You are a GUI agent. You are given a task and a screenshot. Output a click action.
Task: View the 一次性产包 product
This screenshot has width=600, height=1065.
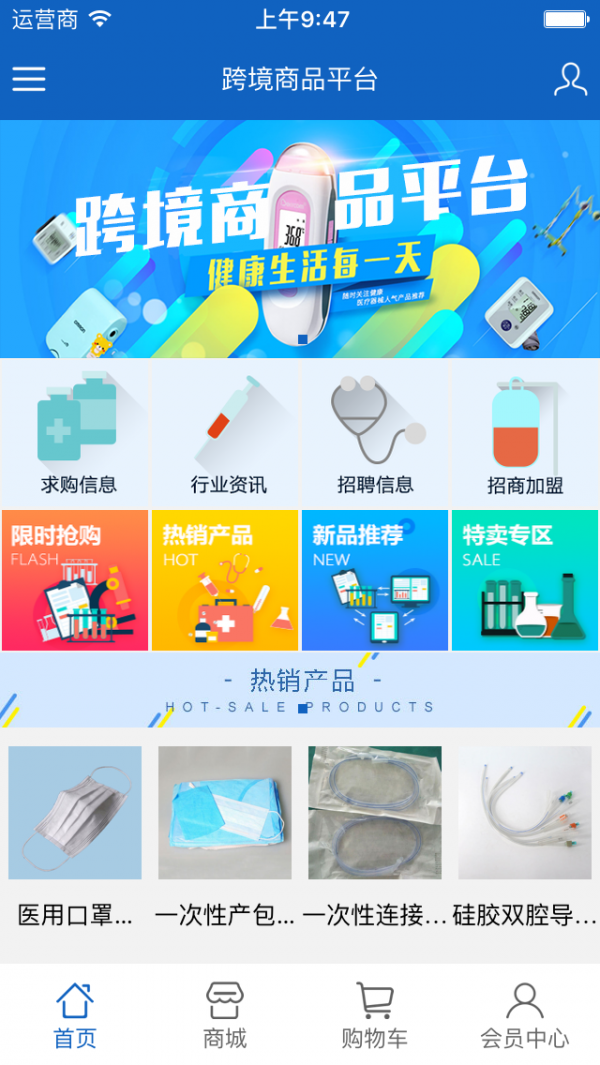pyautogui.click(x=225, y=835)
